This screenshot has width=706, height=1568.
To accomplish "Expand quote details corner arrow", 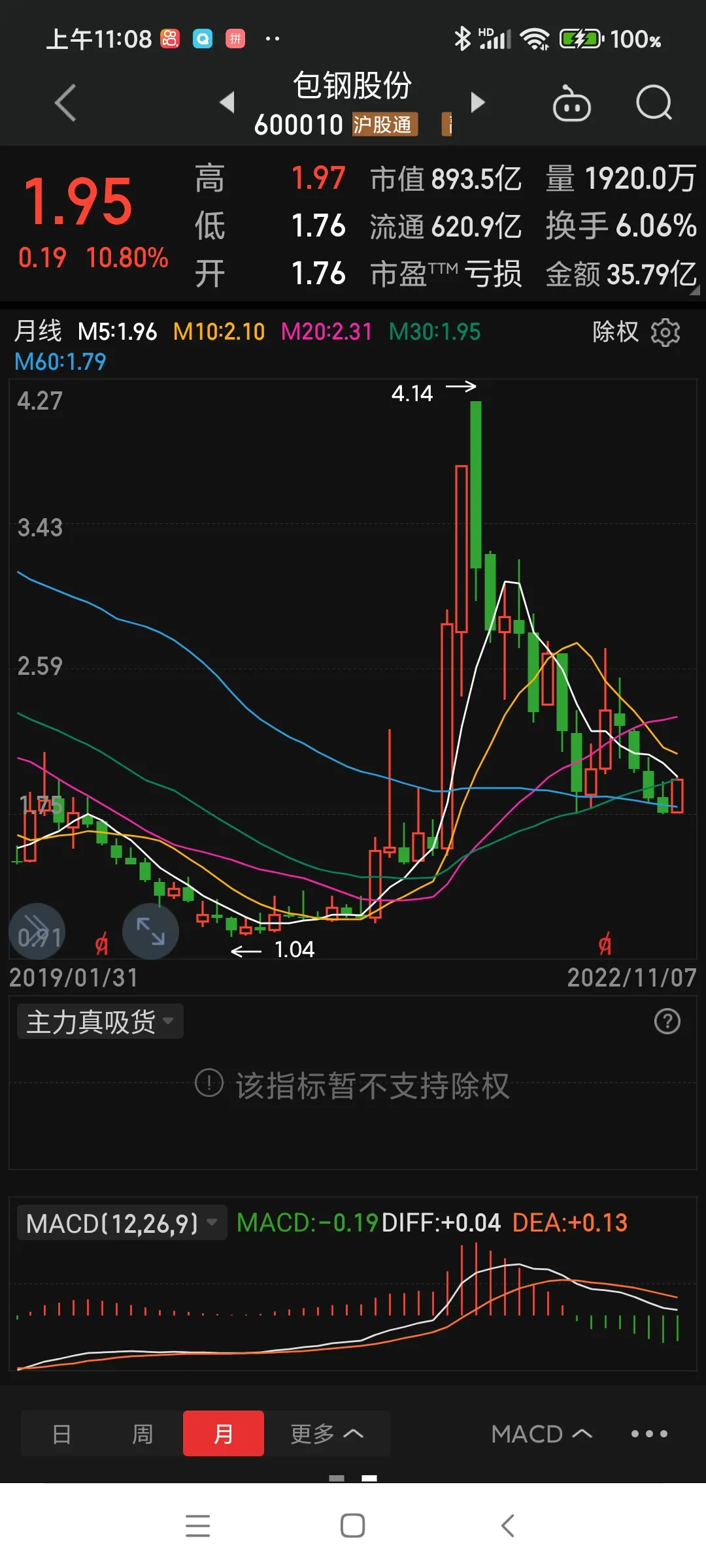I will click(x=695, y=291).
